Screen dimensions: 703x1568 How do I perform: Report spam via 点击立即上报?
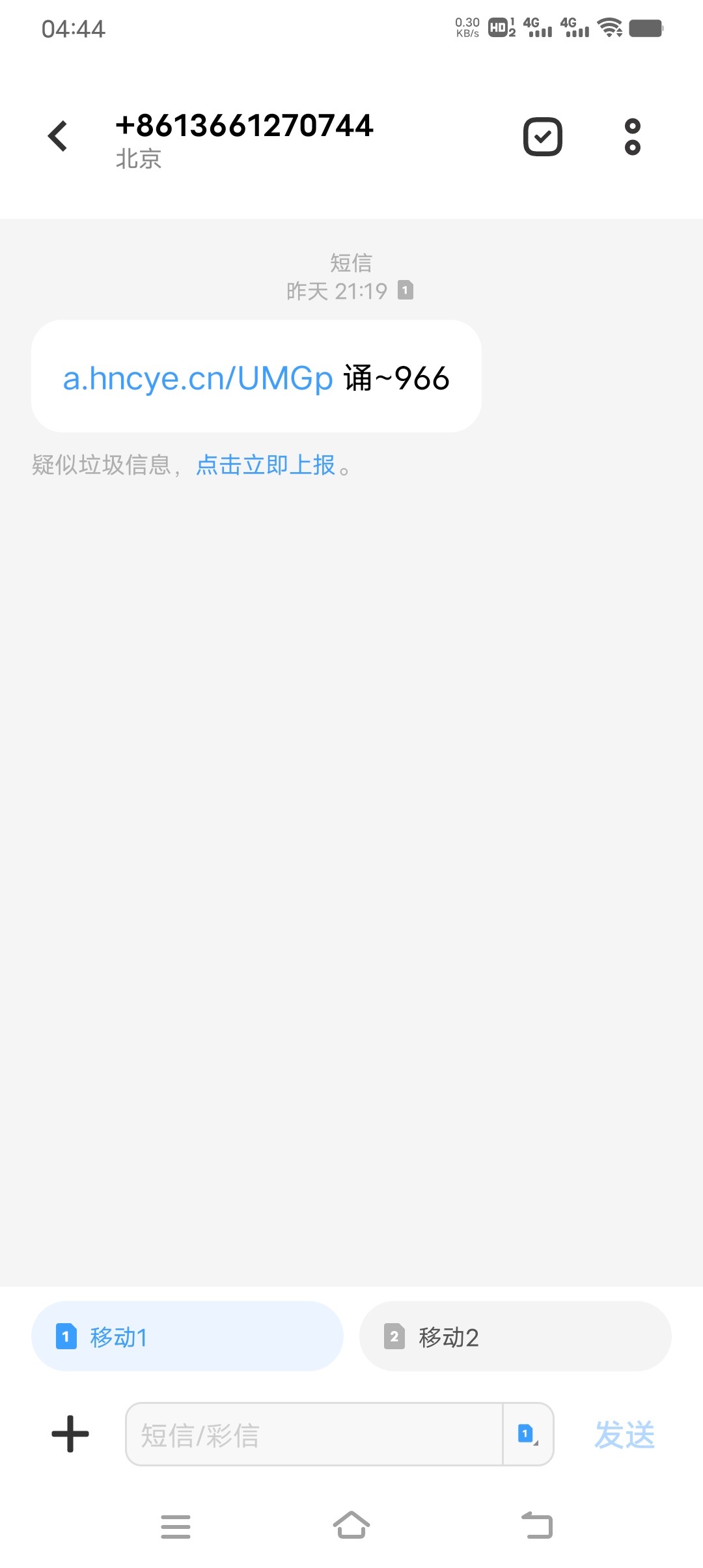point(266,465)
